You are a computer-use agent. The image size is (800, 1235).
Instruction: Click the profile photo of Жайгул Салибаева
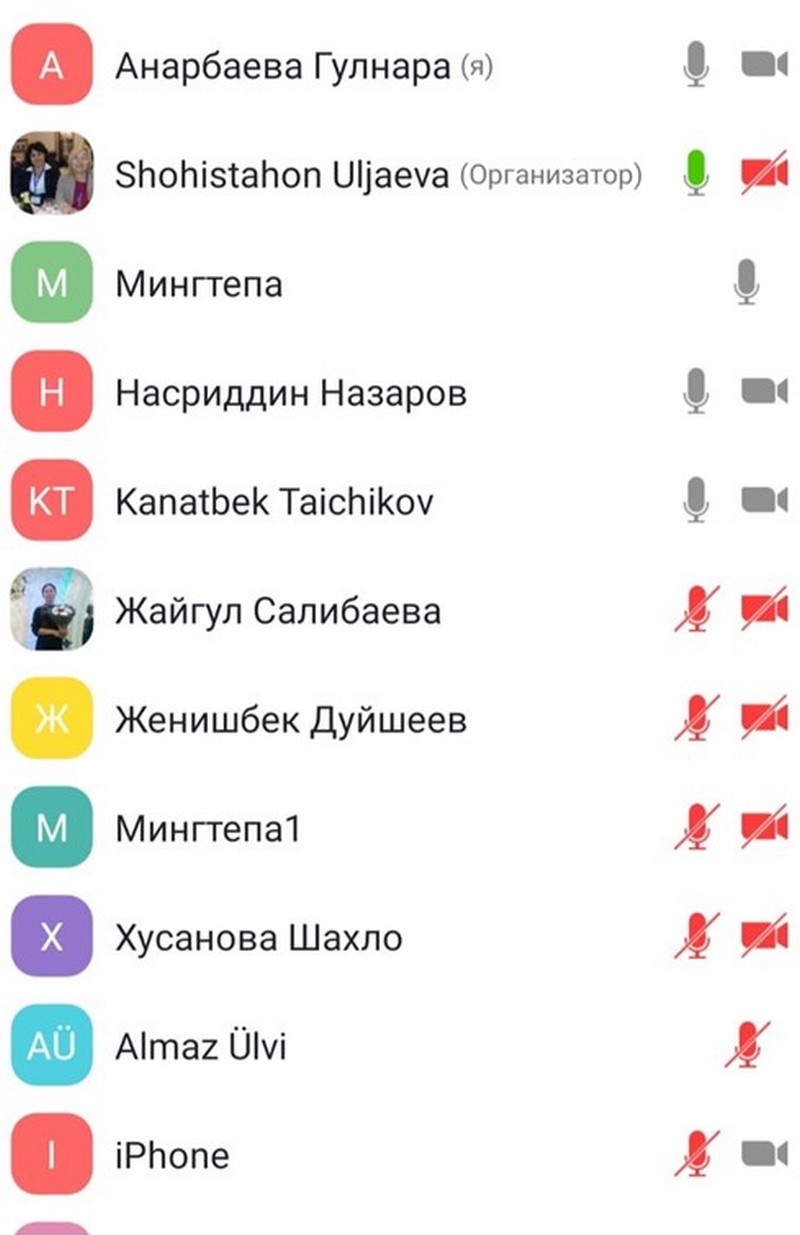pos(51,610)
